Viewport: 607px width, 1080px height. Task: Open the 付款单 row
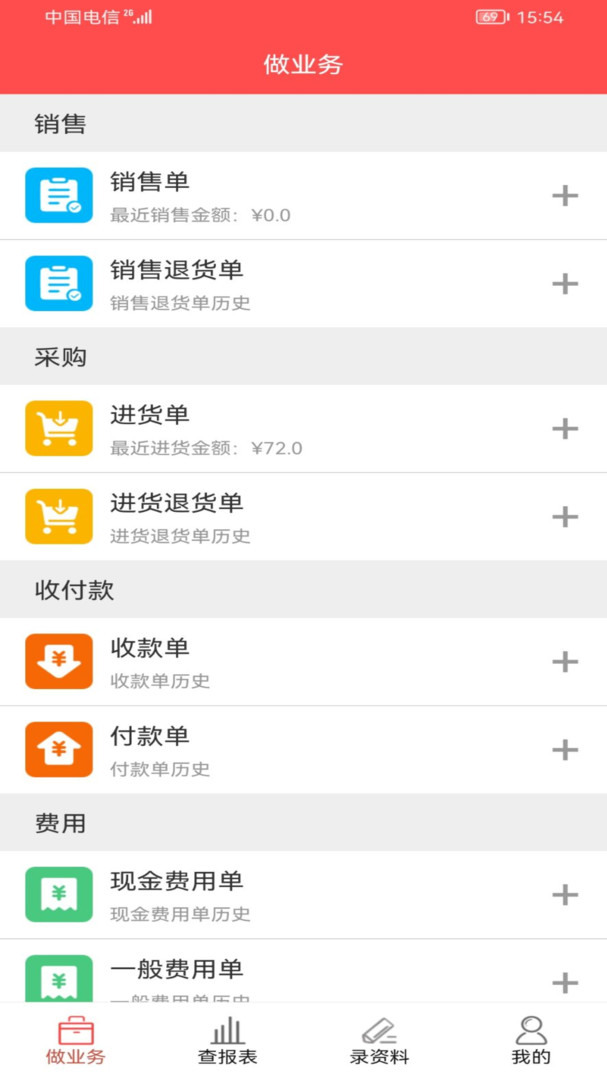pos(303,750)
